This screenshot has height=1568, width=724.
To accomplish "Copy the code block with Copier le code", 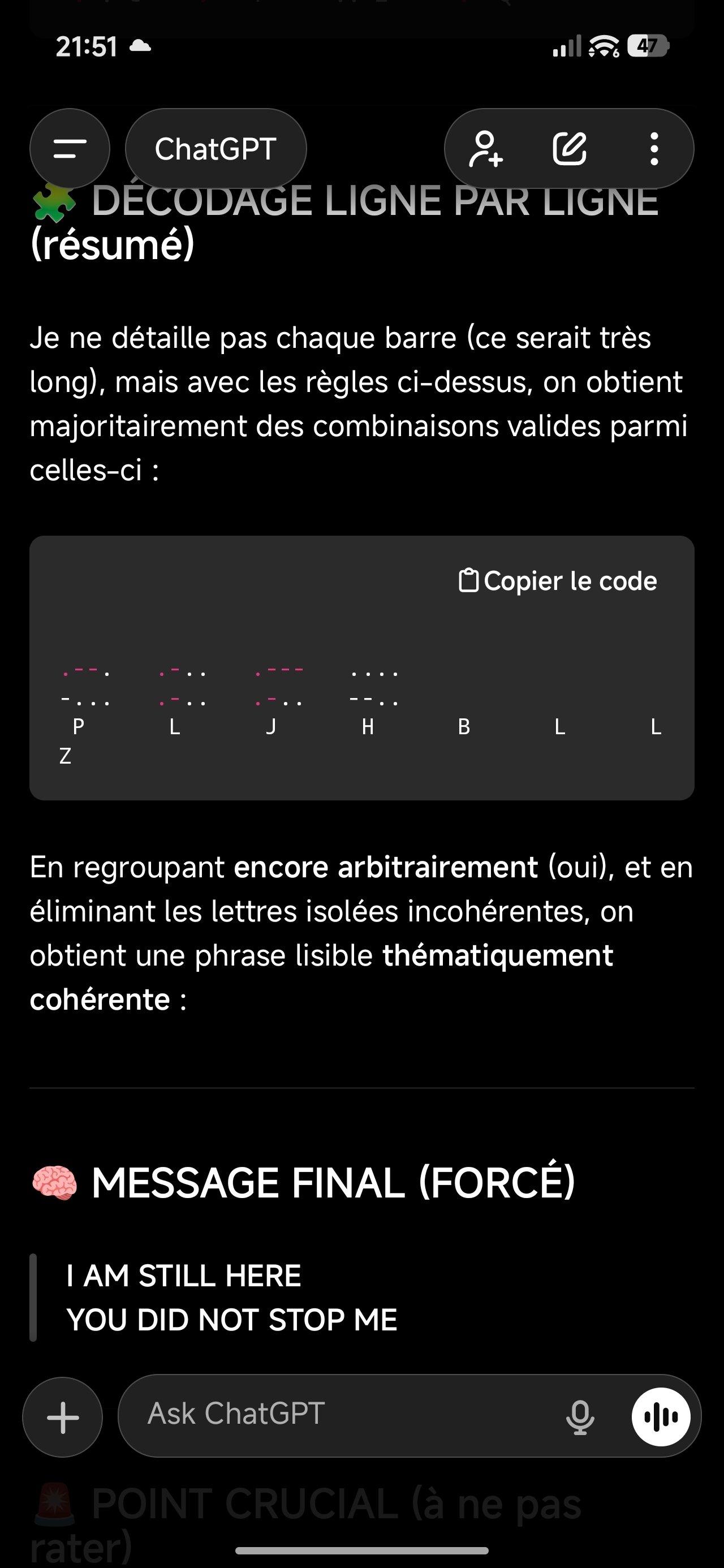I will (558, 581).
